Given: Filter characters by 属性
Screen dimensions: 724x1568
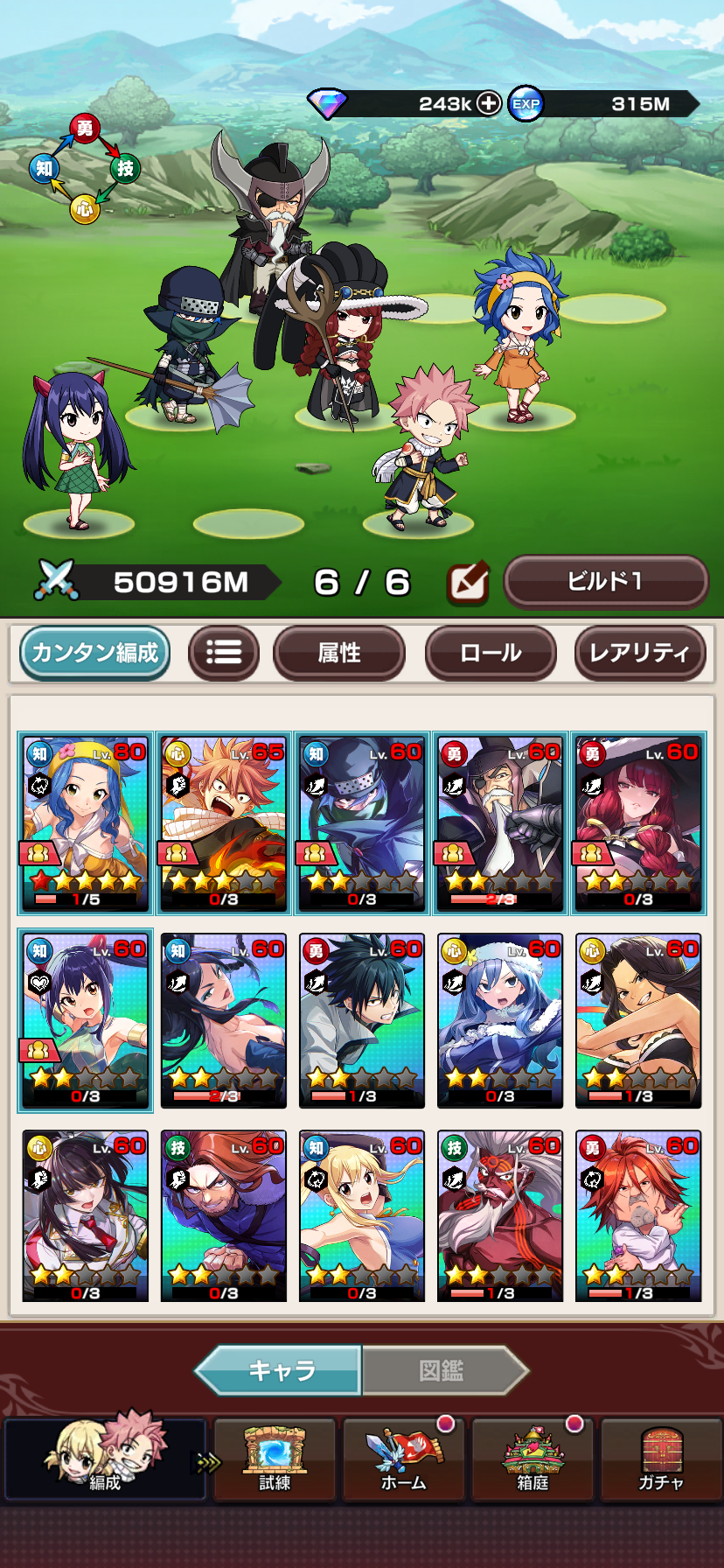Looking at the screenshot, I should (x=339, y=653).
